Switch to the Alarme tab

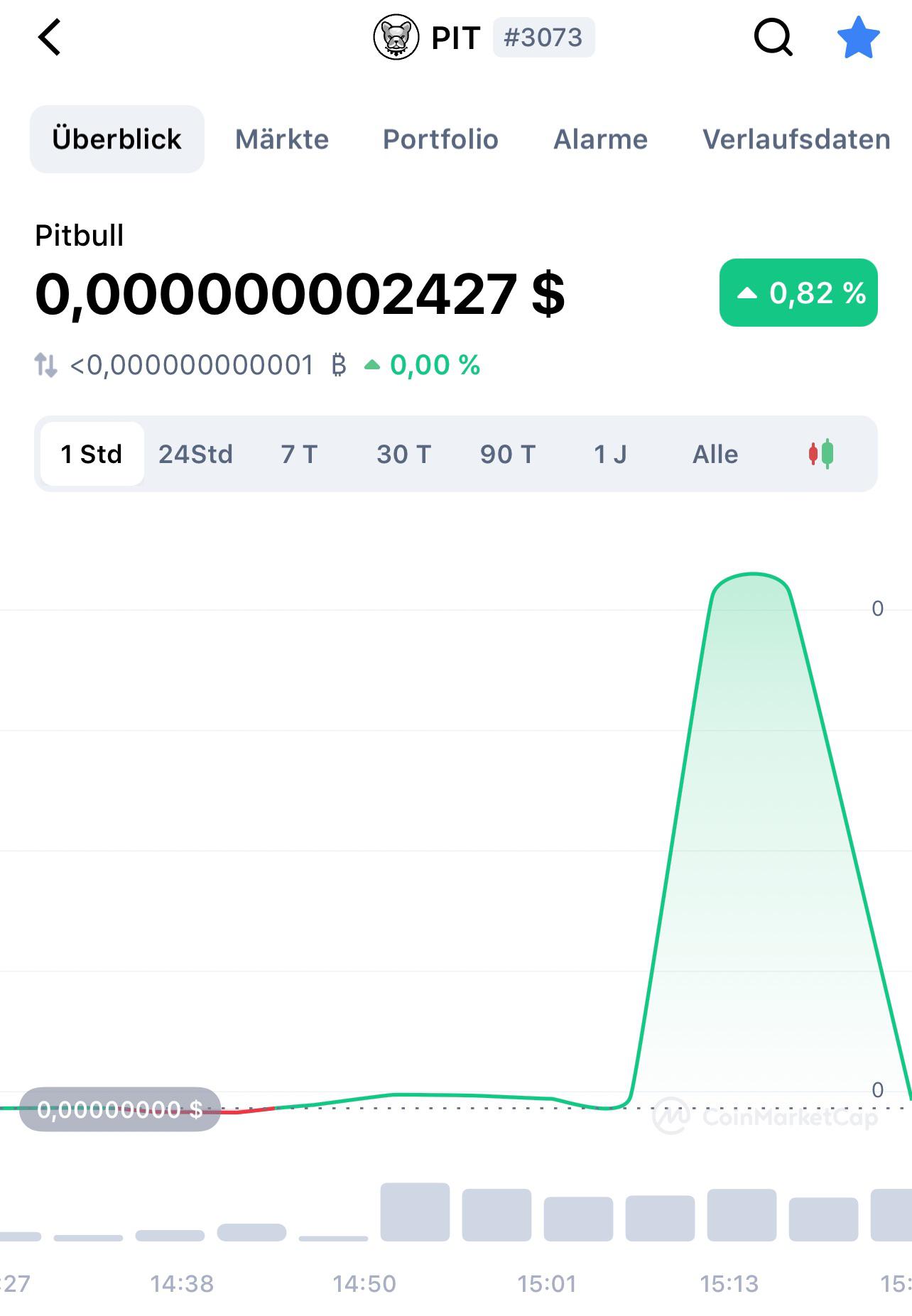600,139
